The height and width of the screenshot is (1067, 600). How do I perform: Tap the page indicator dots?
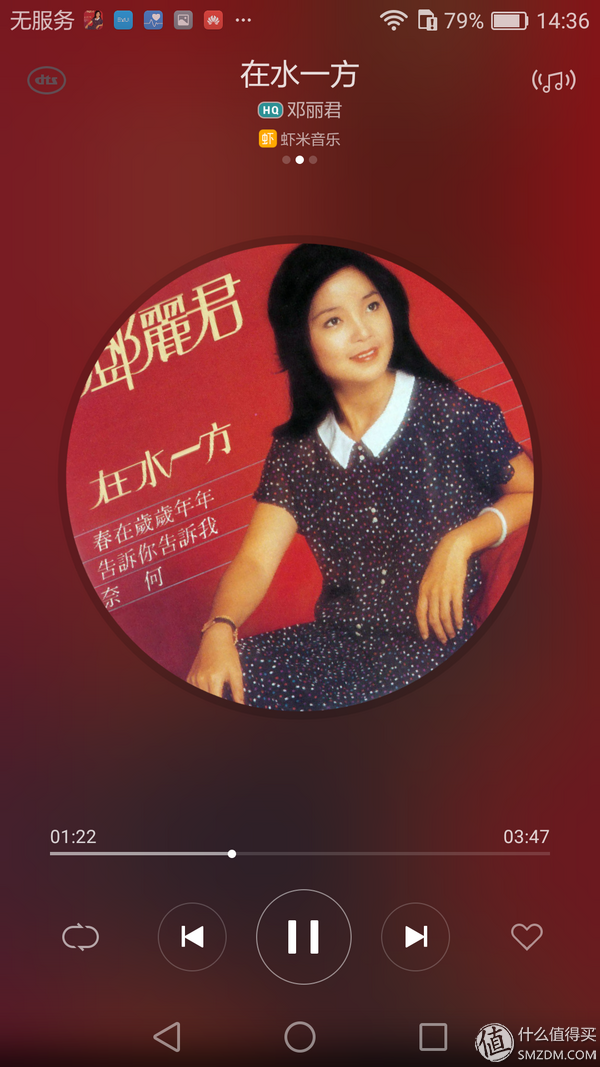pyautogui.click(x=299, y=160)
